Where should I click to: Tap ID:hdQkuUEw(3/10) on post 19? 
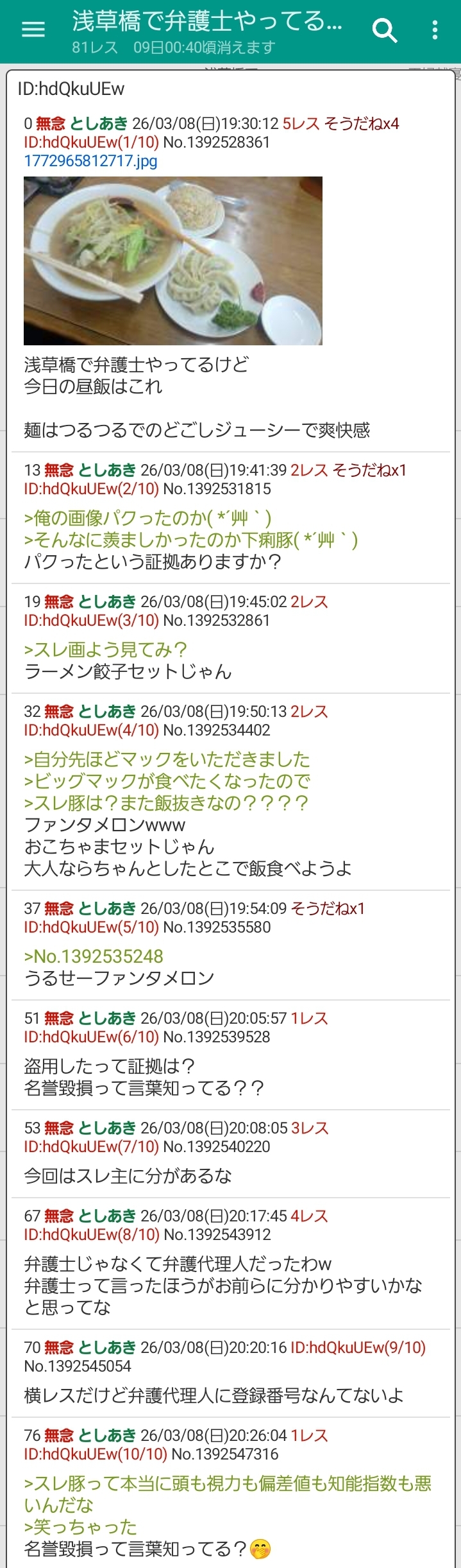(x=91, y=621)
